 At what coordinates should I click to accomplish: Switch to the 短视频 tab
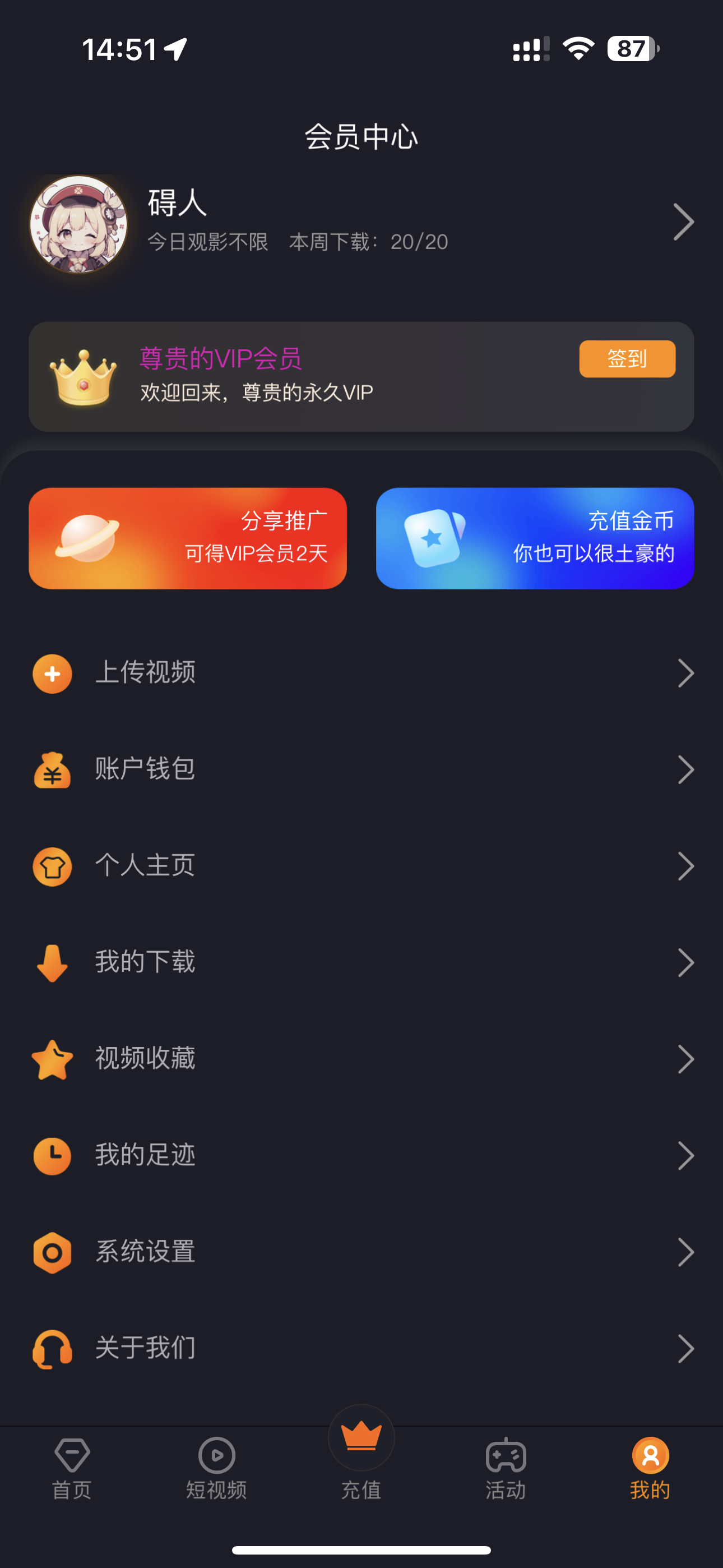pos(217,1468)
